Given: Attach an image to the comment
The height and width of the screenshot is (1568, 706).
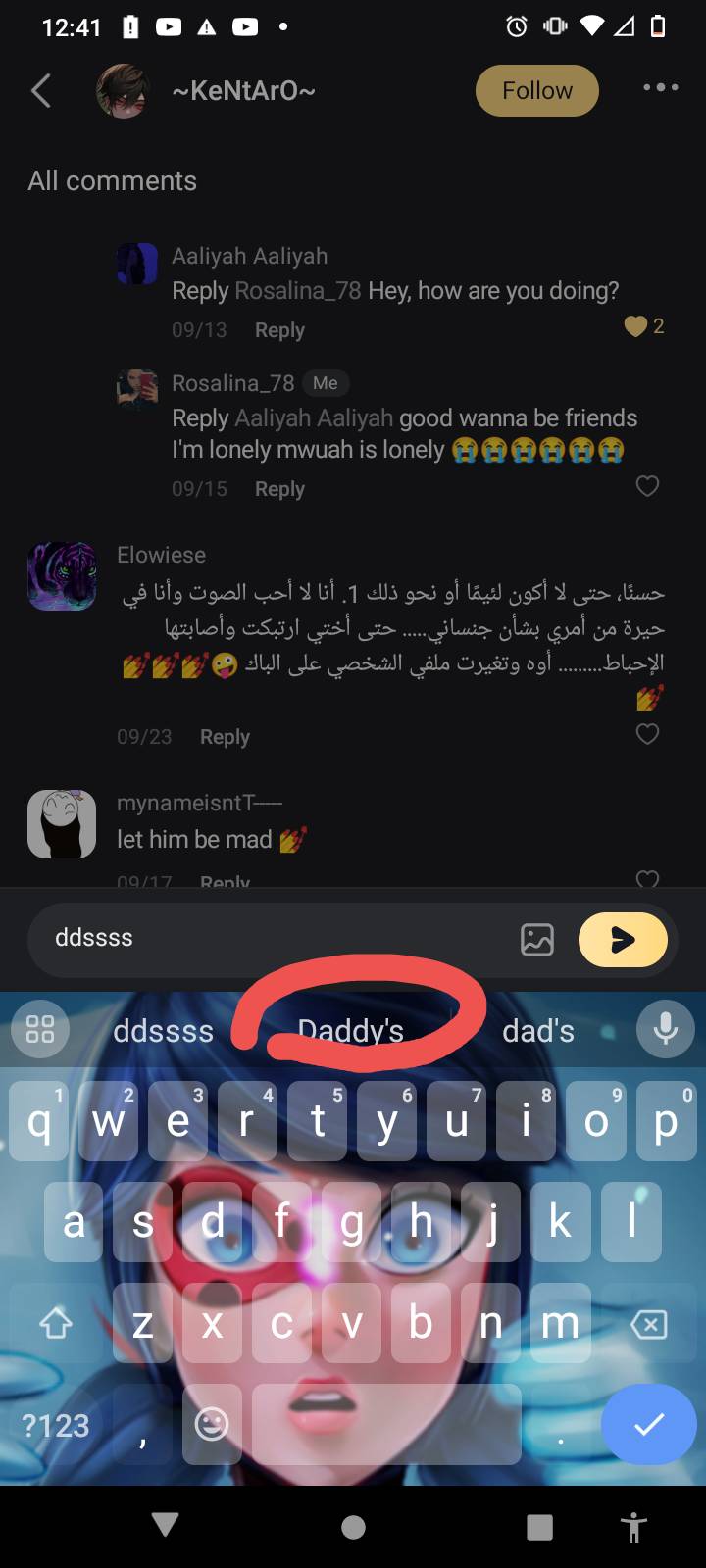Looking at the screenshot, I should click(x=537, y=939).
